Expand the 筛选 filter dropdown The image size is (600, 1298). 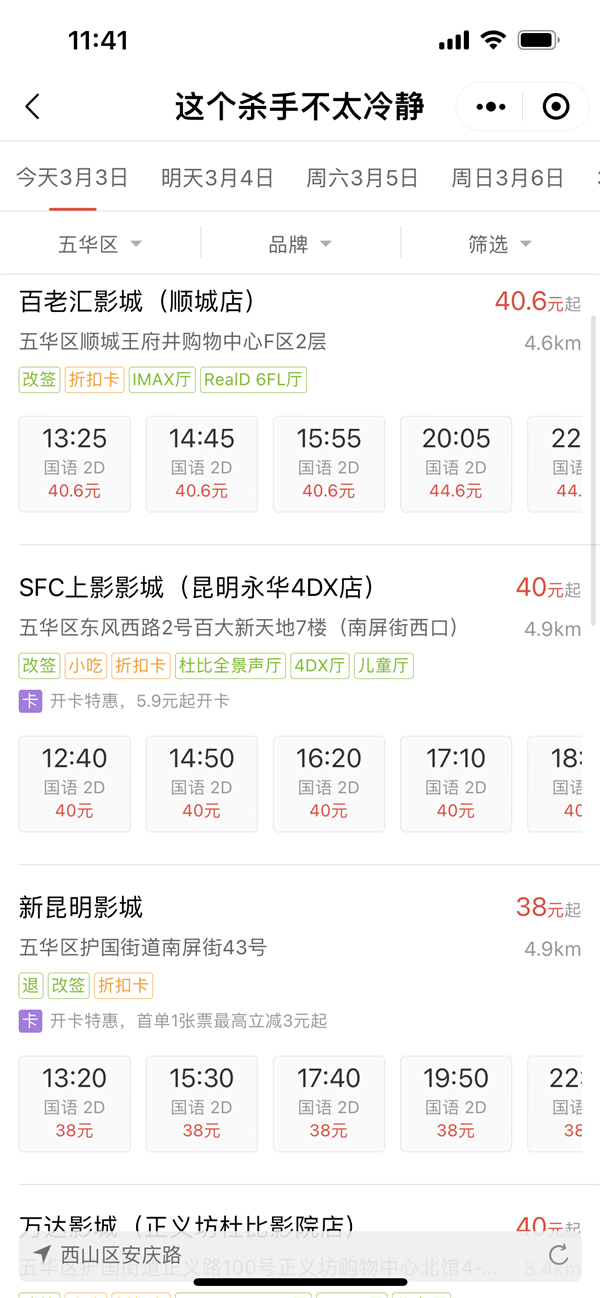pyautogui.click(x=500, y=244)
